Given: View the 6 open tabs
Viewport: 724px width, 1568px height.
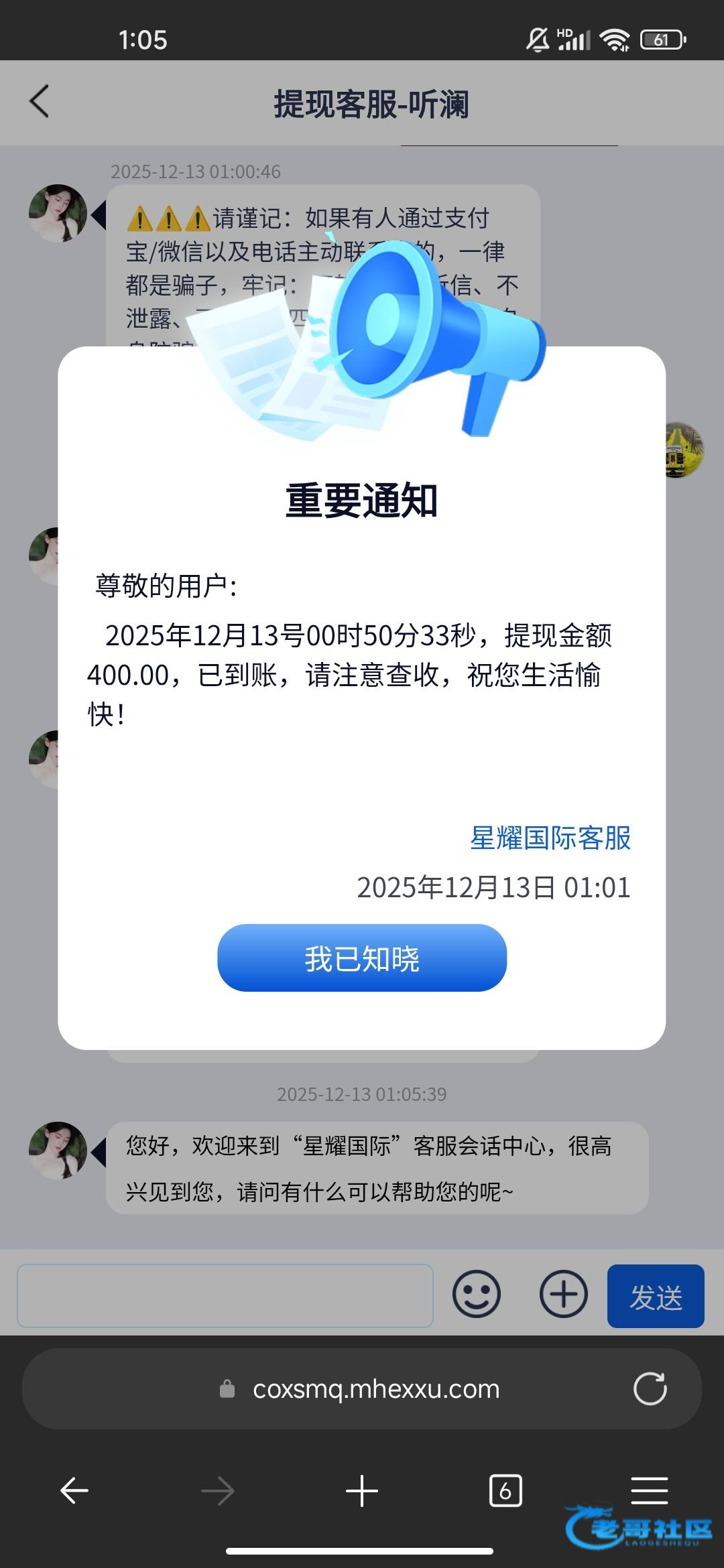Looking at the screenshot, I should 505,1491.
